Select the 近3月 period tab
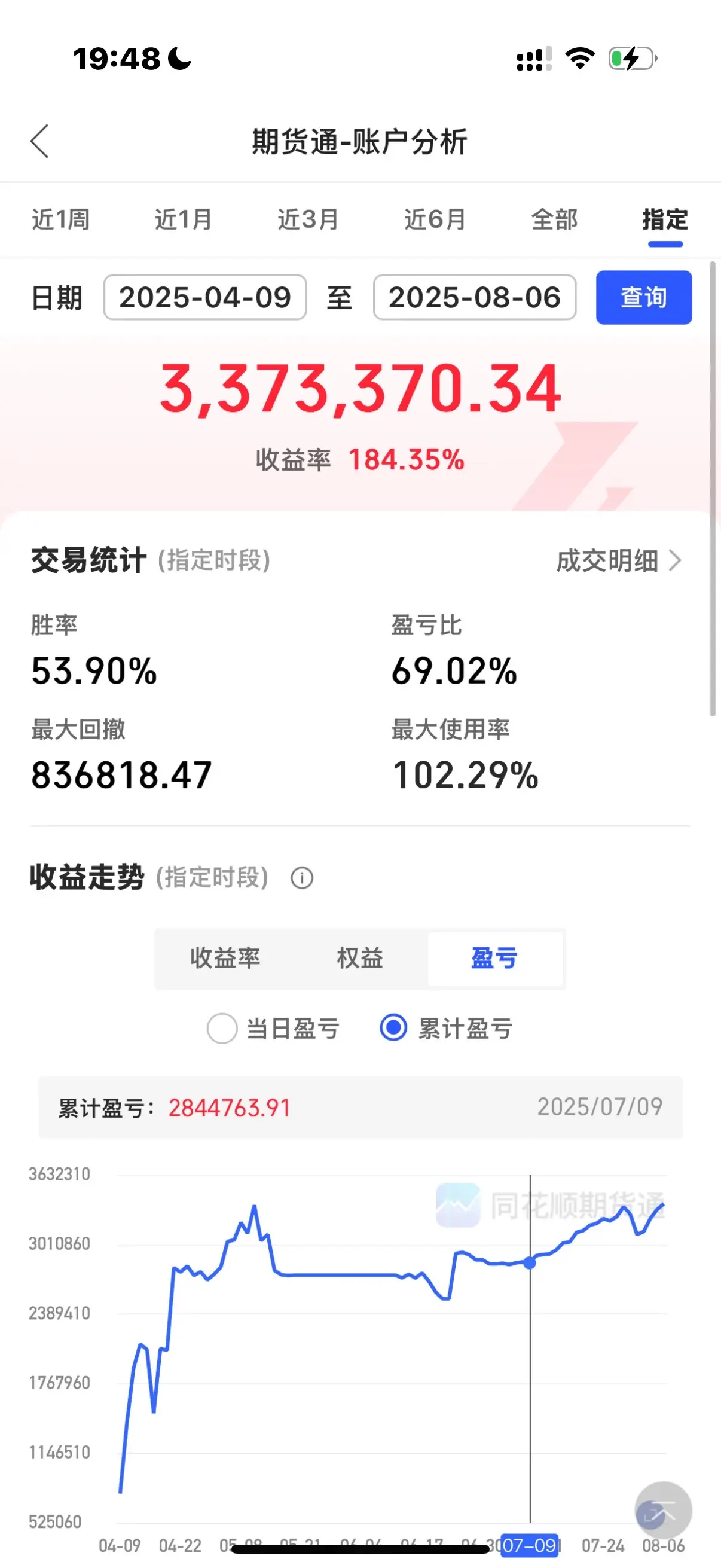 coord(308,219)
